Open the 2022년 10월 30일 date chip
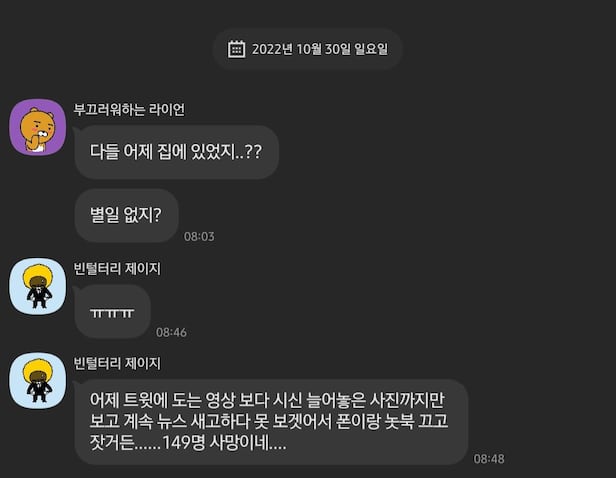This screenshot has height=478, width=616. point(307,48)
